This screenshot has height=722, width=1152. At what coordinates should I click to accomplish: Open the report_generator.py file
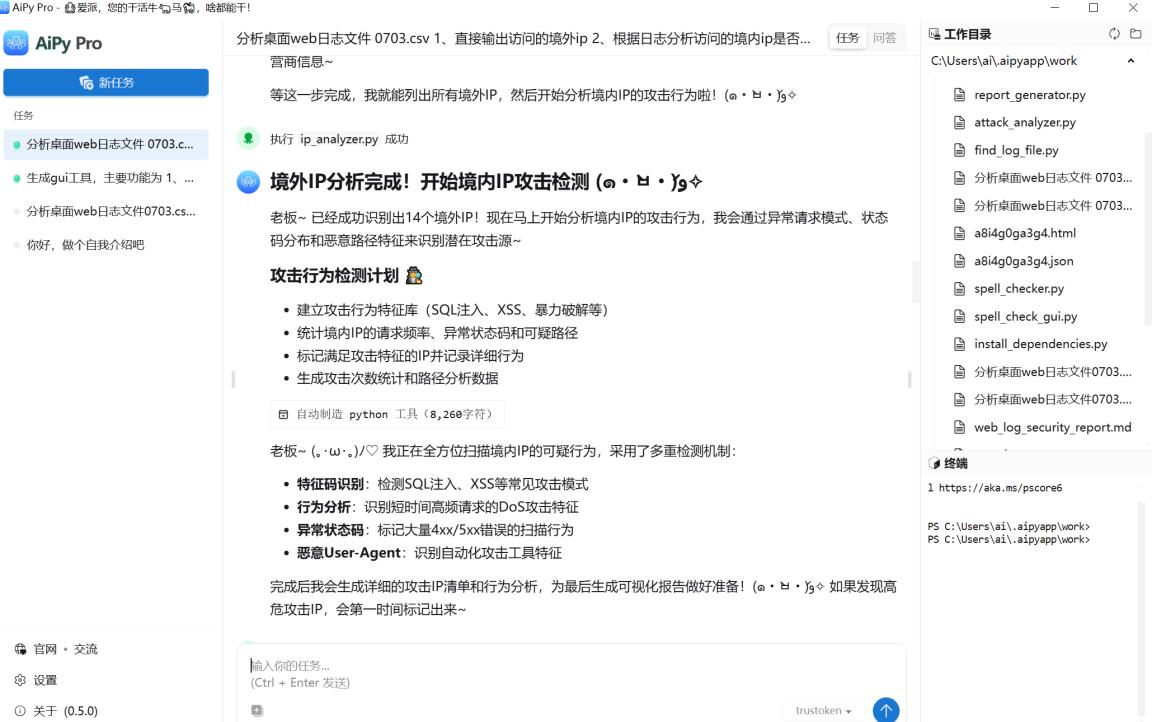pos(1029,95)
